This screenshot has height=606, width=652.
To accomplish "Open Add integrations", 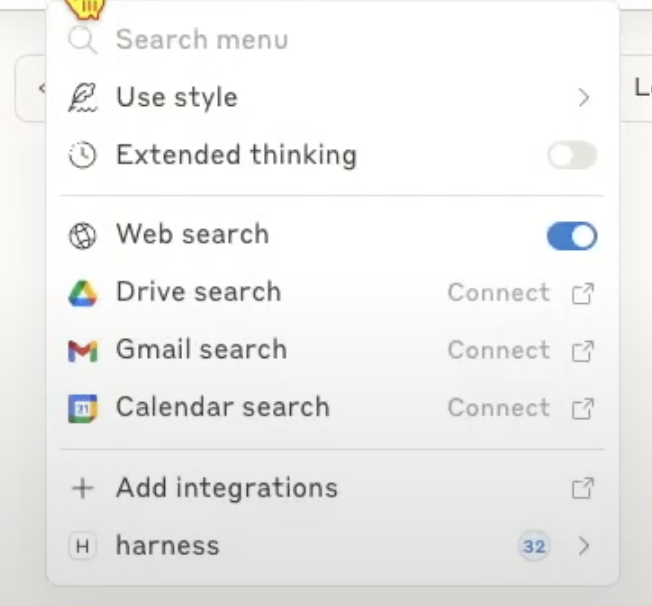I will click(x=330, y=488).
